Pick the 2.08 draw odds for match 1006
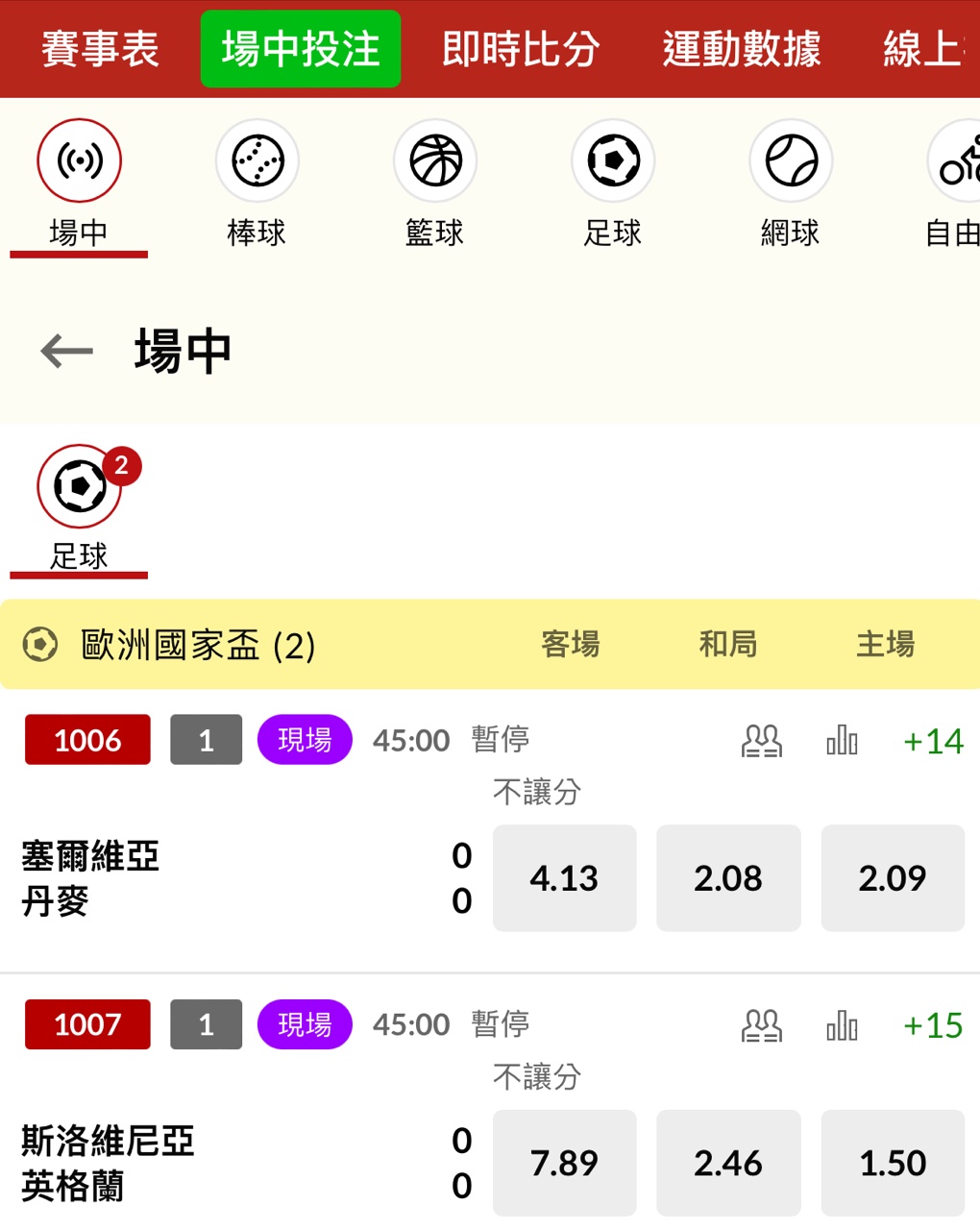The width and height of the screenshot is (980, 1230). coord(728,878)
